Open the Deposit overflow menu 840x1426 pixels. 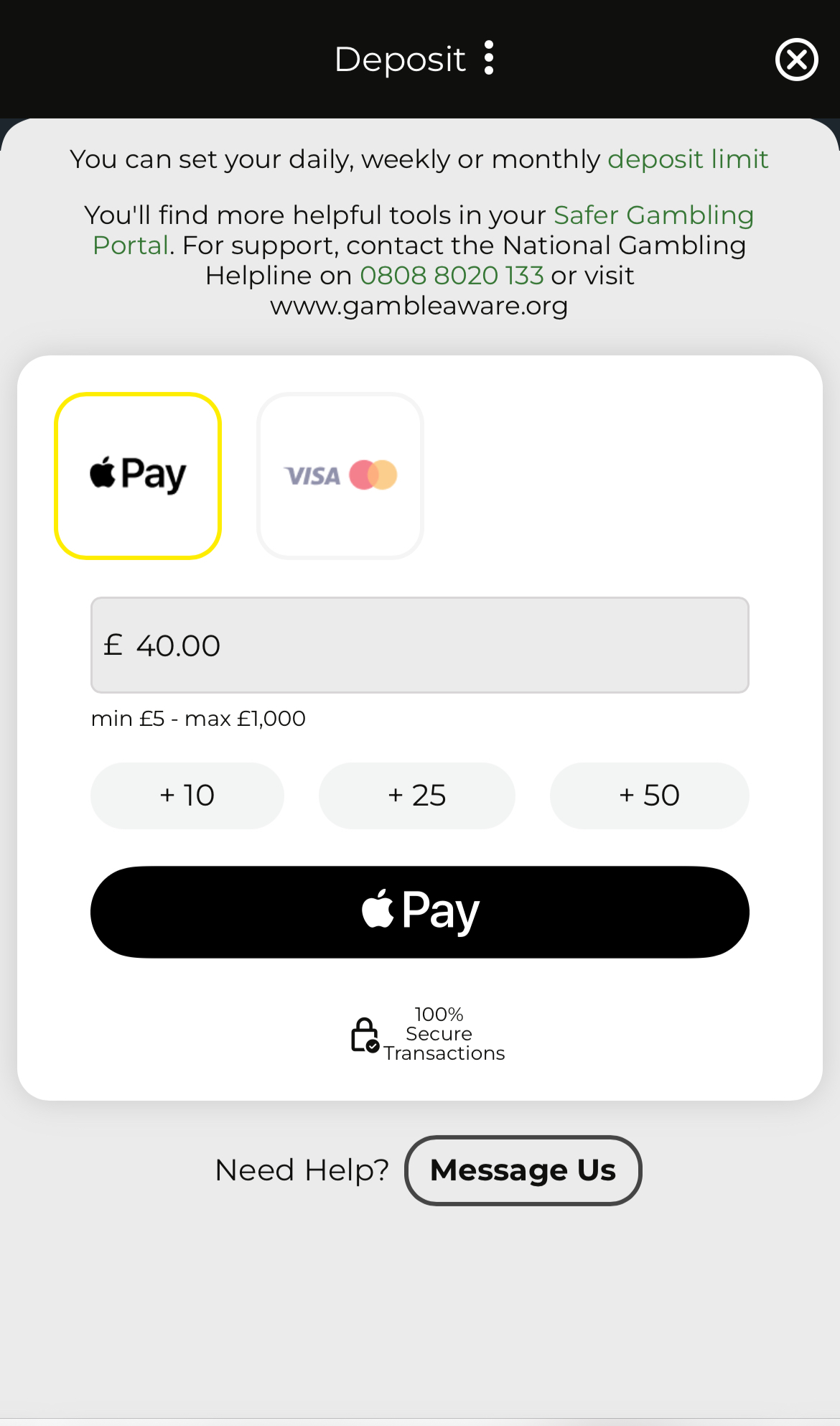point(489,58)
